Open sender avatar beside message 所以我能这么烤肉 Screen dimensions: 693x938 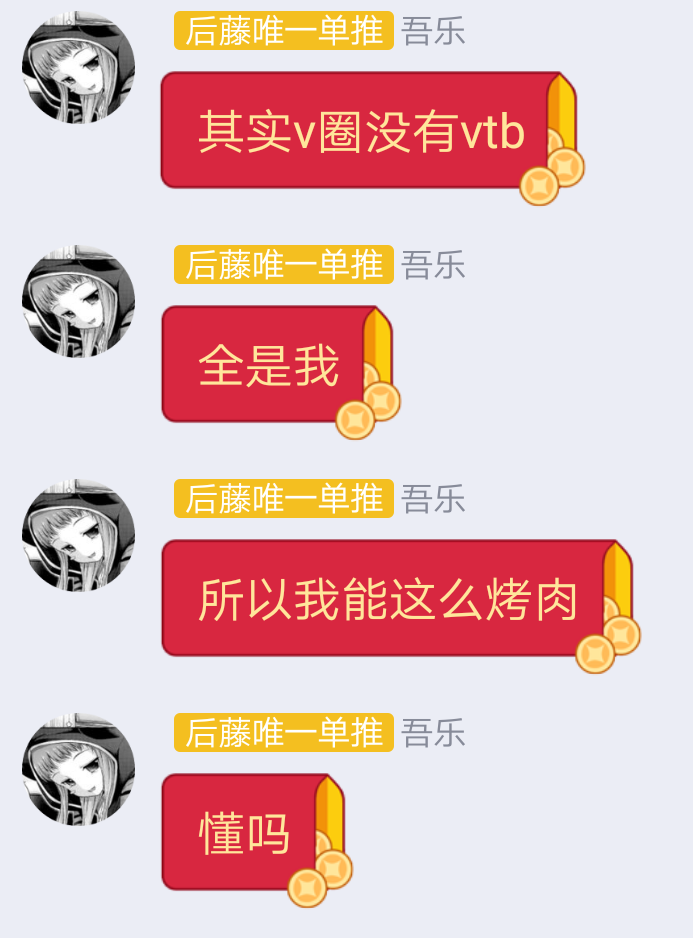tap(78, 536)
